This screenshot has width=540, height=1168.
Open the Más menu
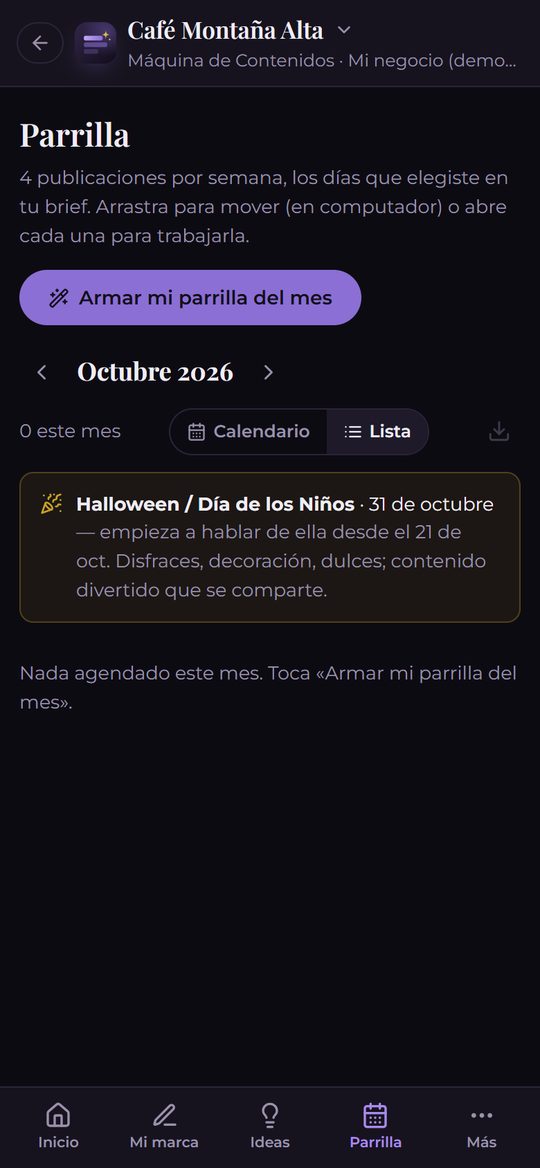(482, 1126)
